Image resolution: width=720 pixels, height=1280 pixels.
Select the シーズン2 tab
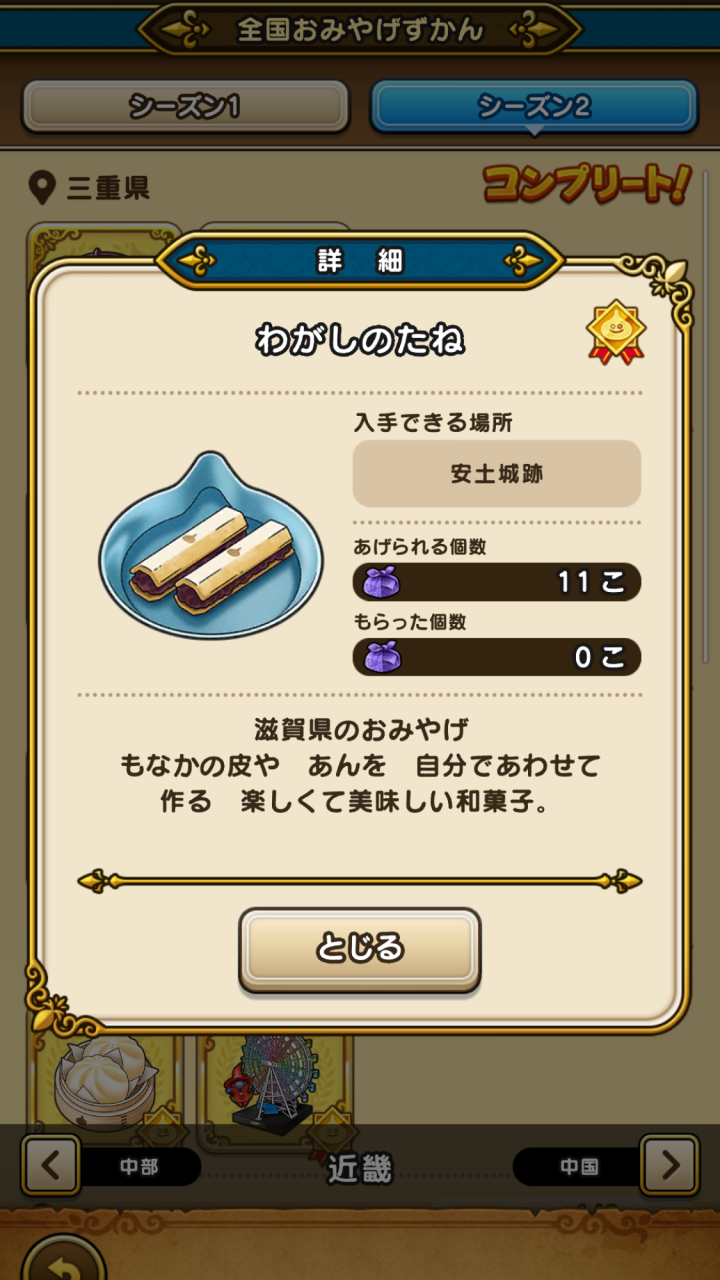click(534, 106)
